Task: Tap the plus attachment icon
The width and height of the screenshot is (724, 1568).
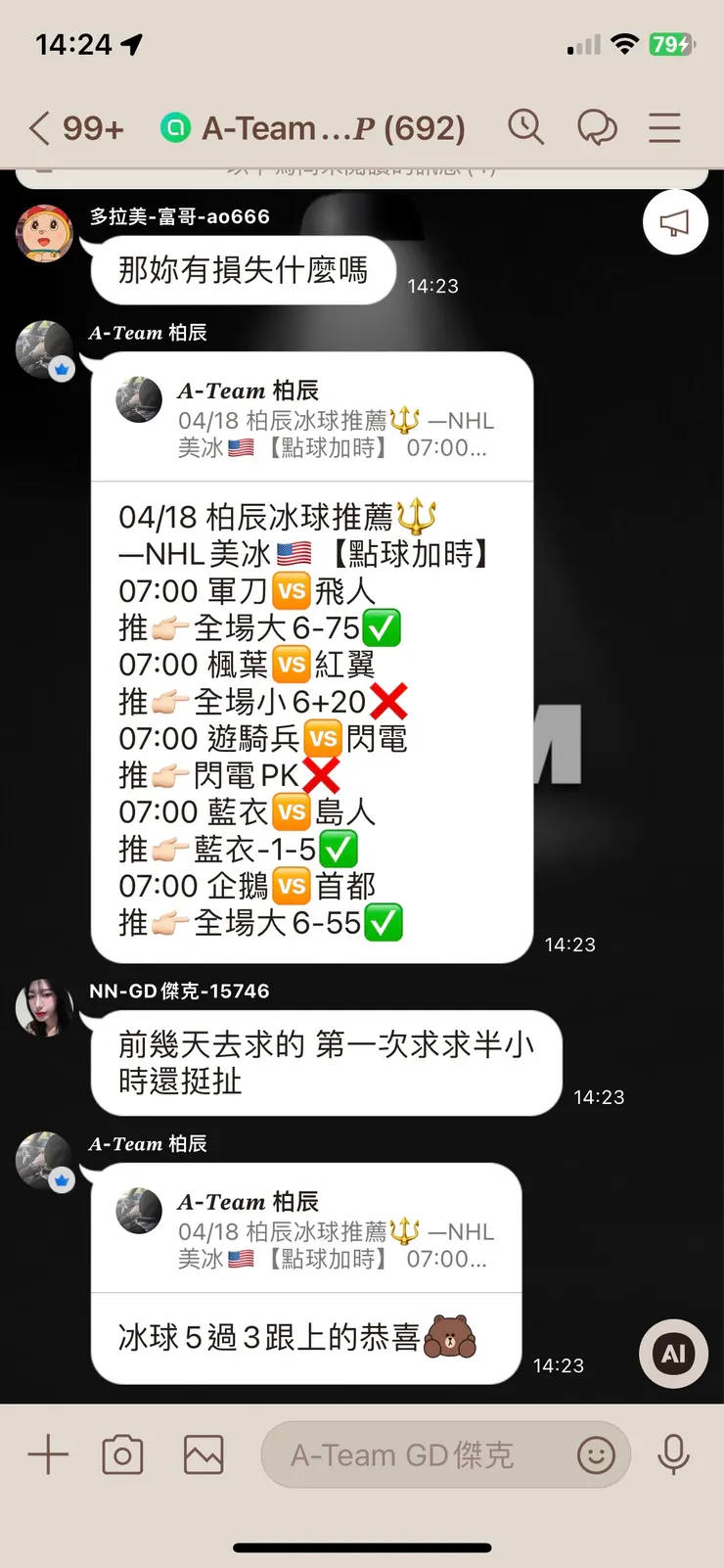Action: (x=47, y=1454)
